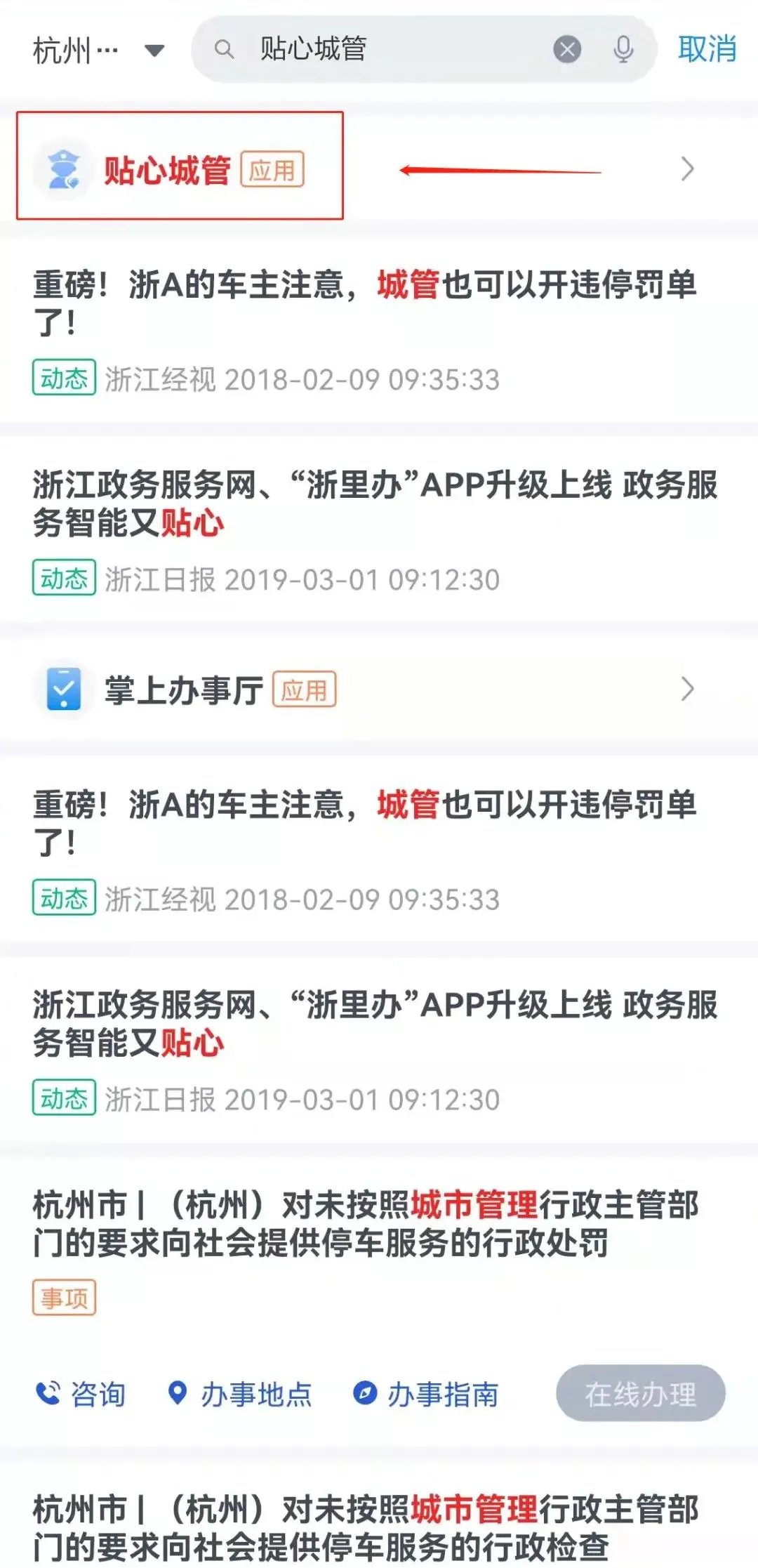View 办事地点 service location
758x1568 pixels.
point(240,1394)
